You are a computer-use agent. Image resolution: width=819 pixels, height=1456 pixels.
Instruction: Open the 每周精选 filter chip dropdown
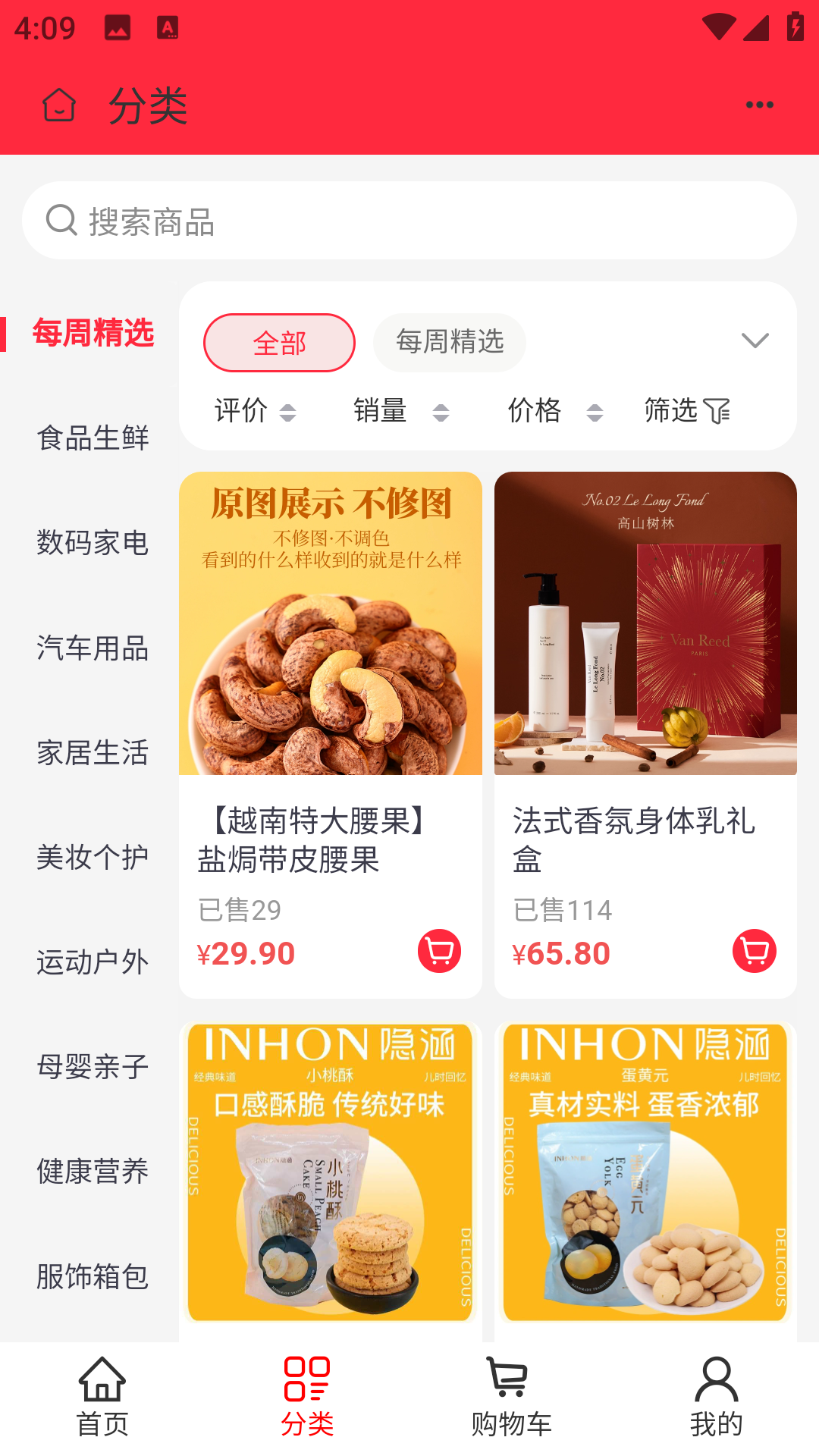tap(449, 342)
